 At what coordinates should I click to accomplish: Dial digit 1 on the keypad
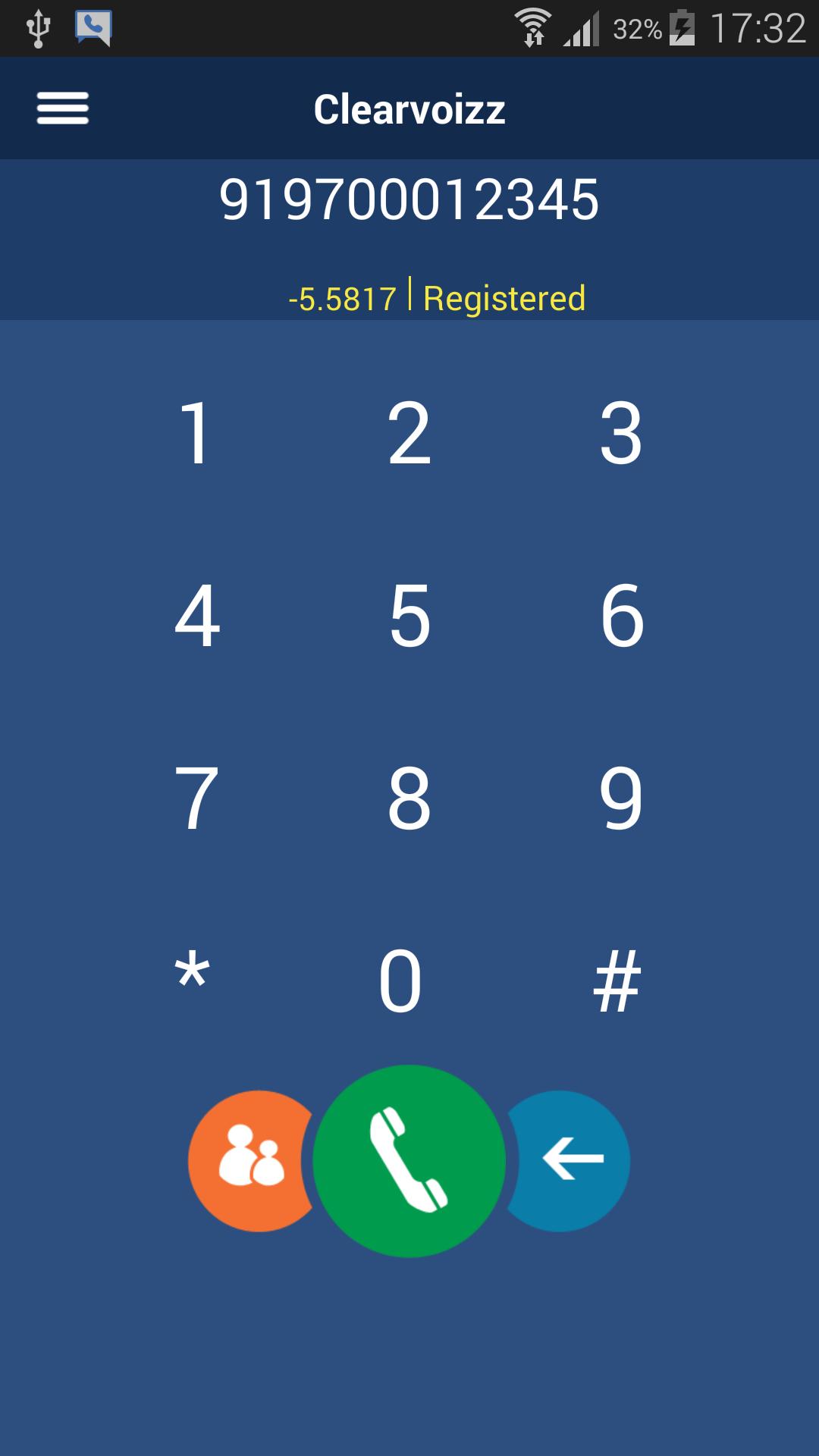[x=196, y=433]
